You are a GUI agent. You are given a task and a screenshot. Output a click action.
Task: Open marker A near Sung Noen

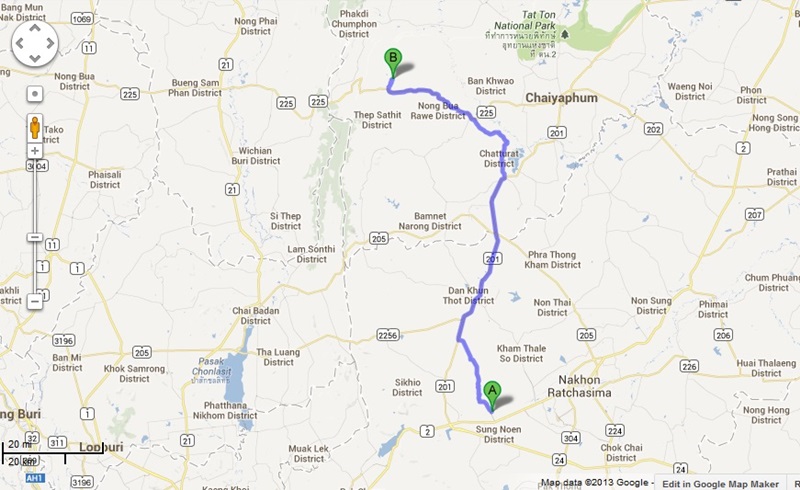point(491,394)
